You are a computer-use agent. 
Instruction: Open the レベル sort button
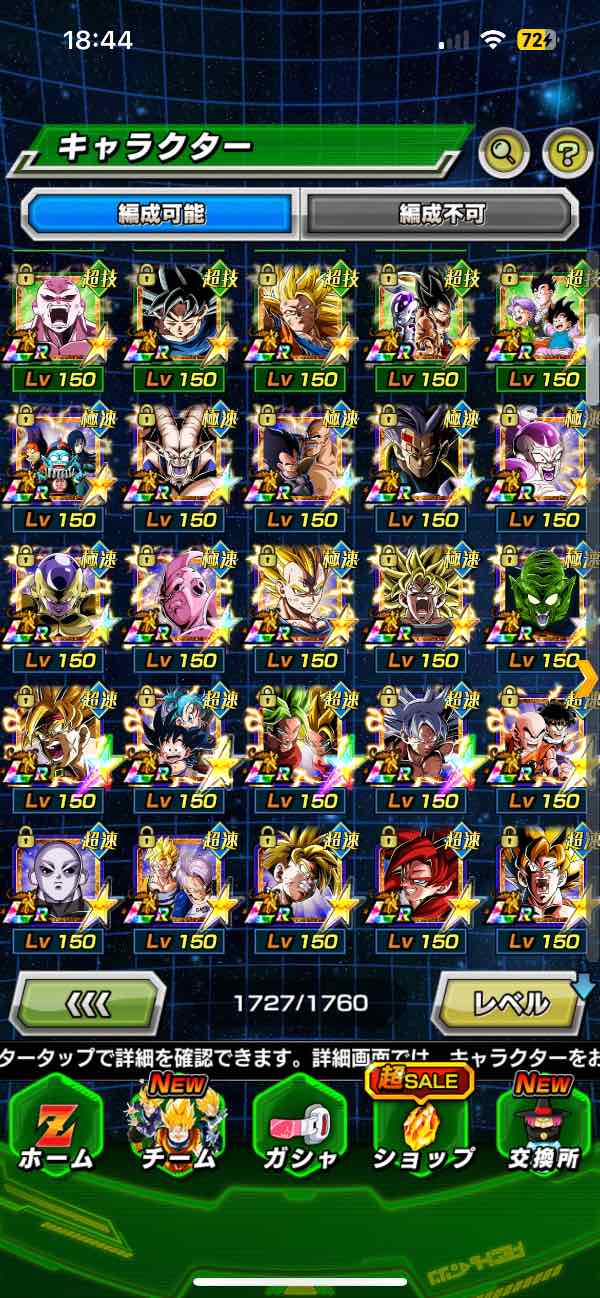coord(510,1002)
